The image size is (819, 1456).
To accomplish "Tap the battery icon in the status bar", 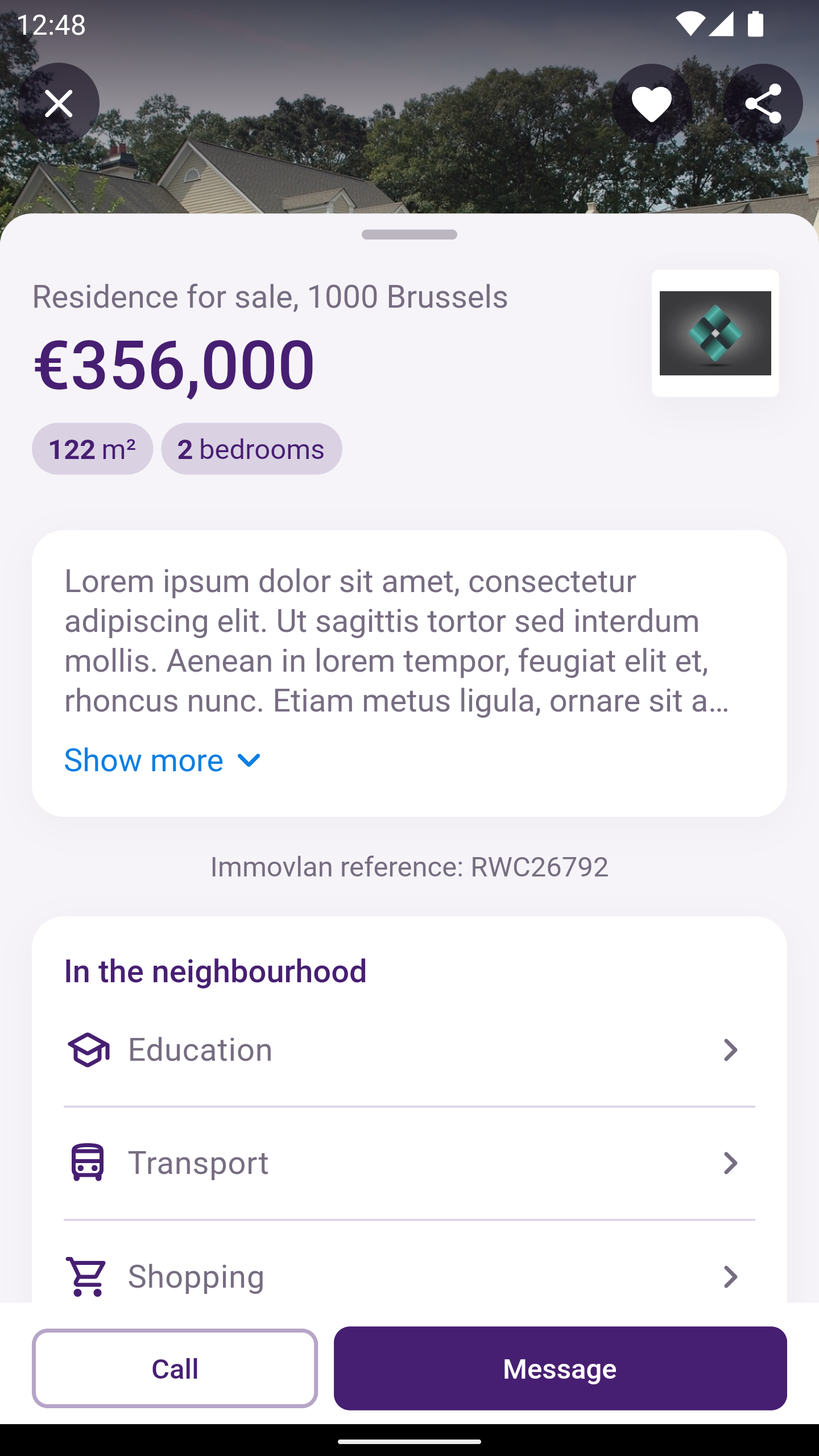I will pyautogui.click(x=755, y=24).
